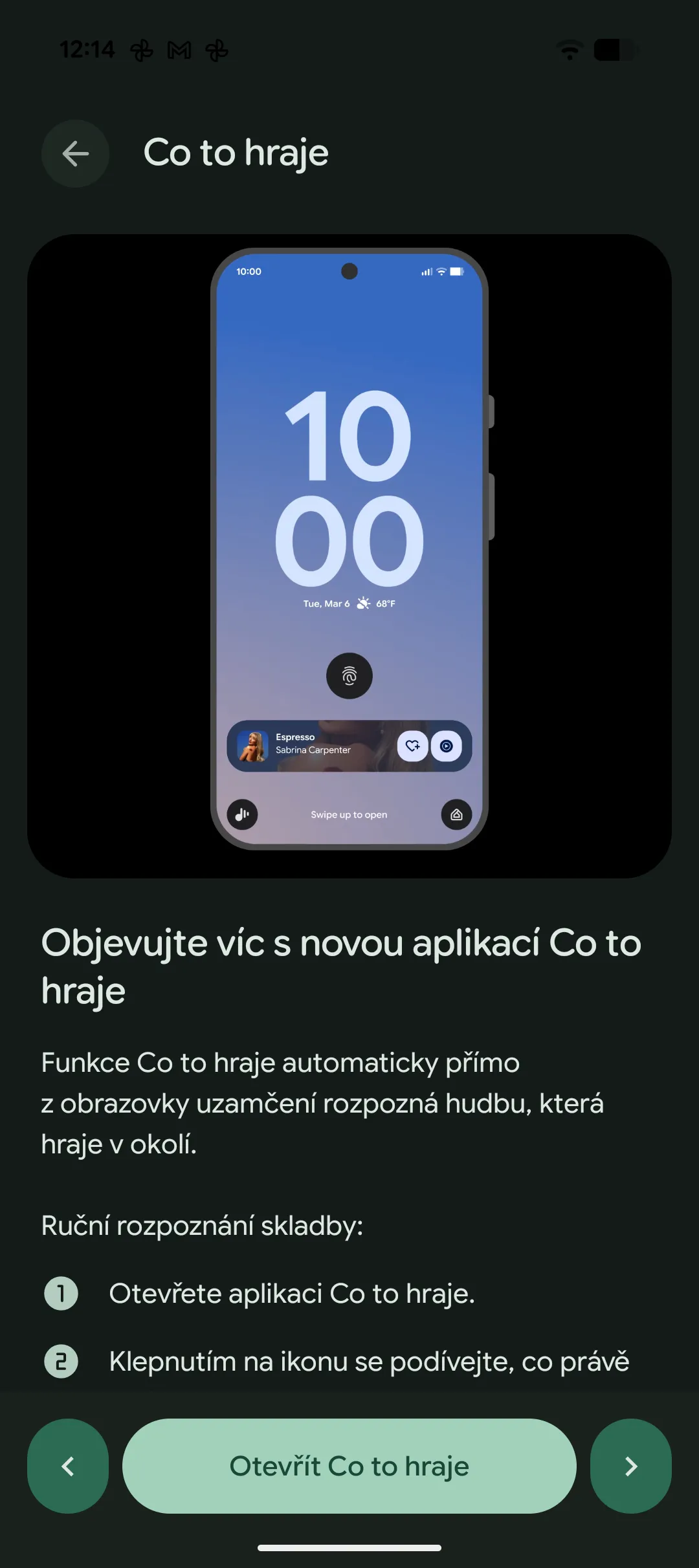Image resolution: width=699 pixels, height=1568 pixels.
Task: Go to the previous tip page
Action: click(67, 1466)
